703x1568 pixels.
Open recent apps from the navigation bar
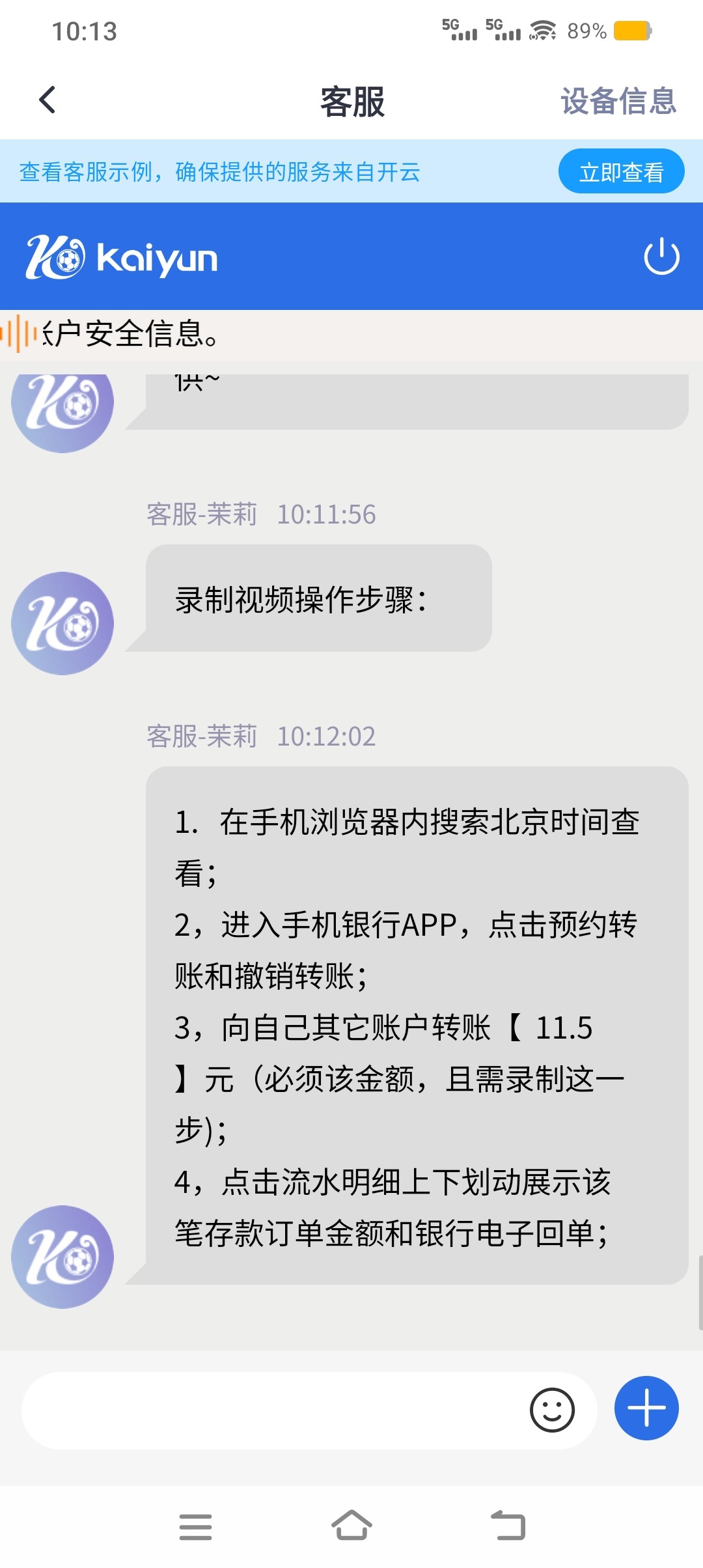pos(195,1526)
